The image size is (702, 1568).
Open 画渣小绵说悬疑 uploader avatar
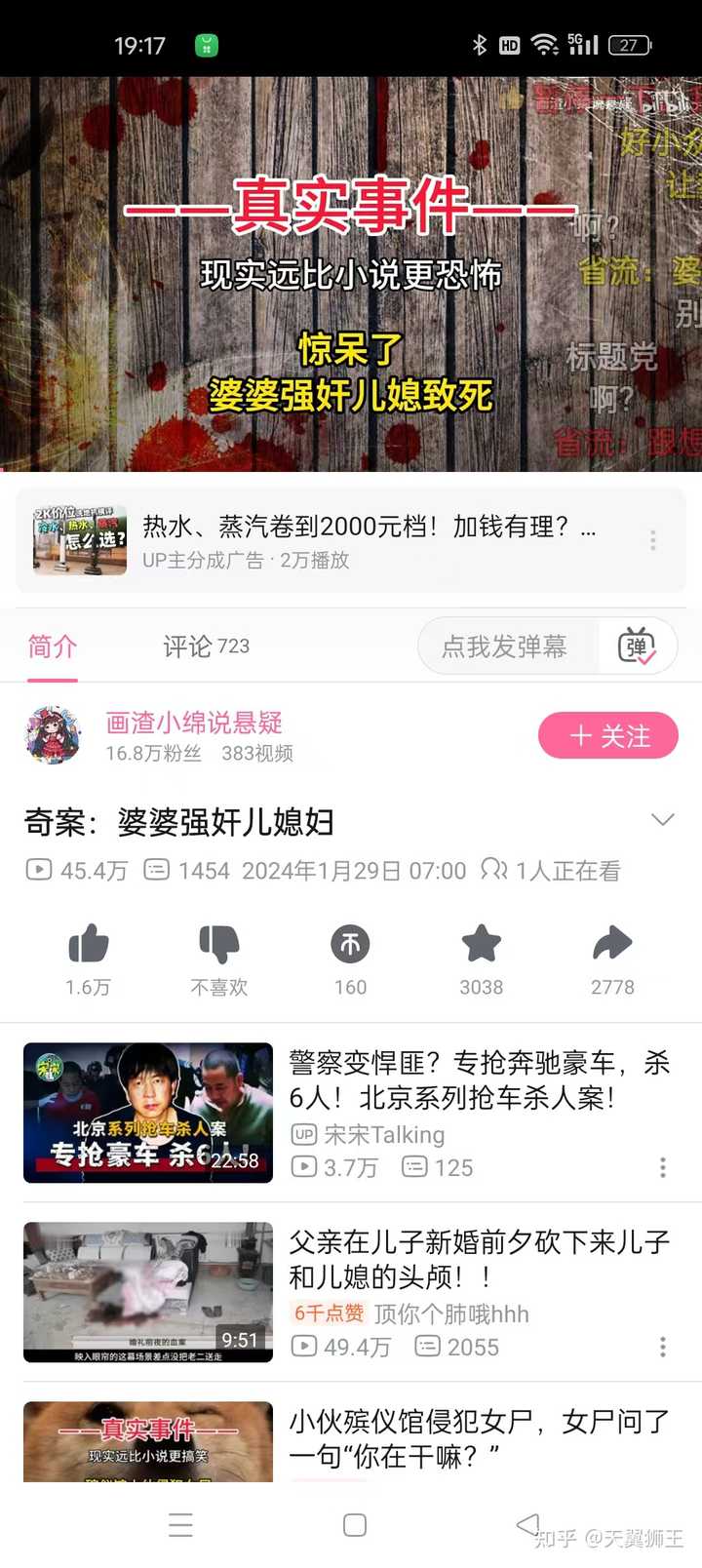click(53, 736)
